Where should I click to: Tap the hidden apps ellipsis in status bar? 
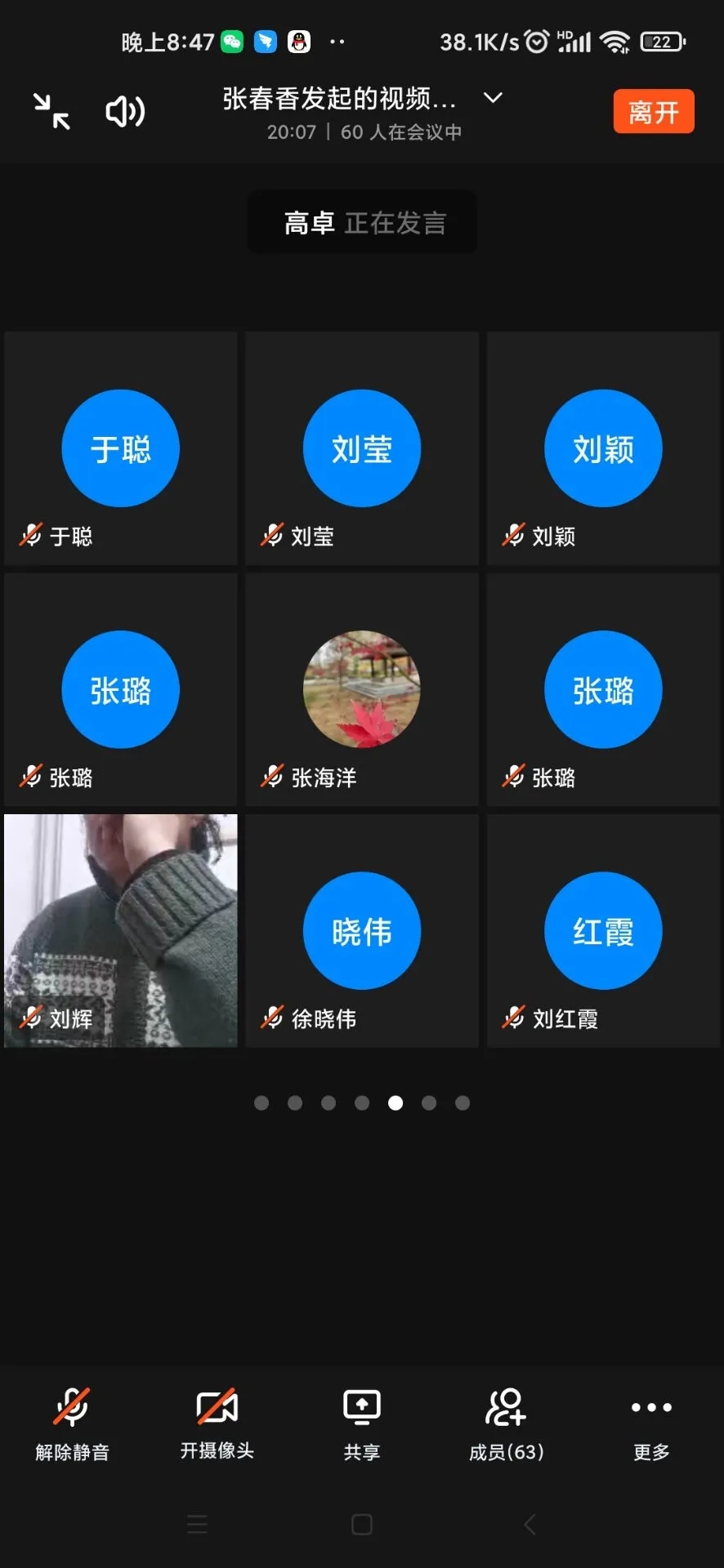click(x=337, y=41)
